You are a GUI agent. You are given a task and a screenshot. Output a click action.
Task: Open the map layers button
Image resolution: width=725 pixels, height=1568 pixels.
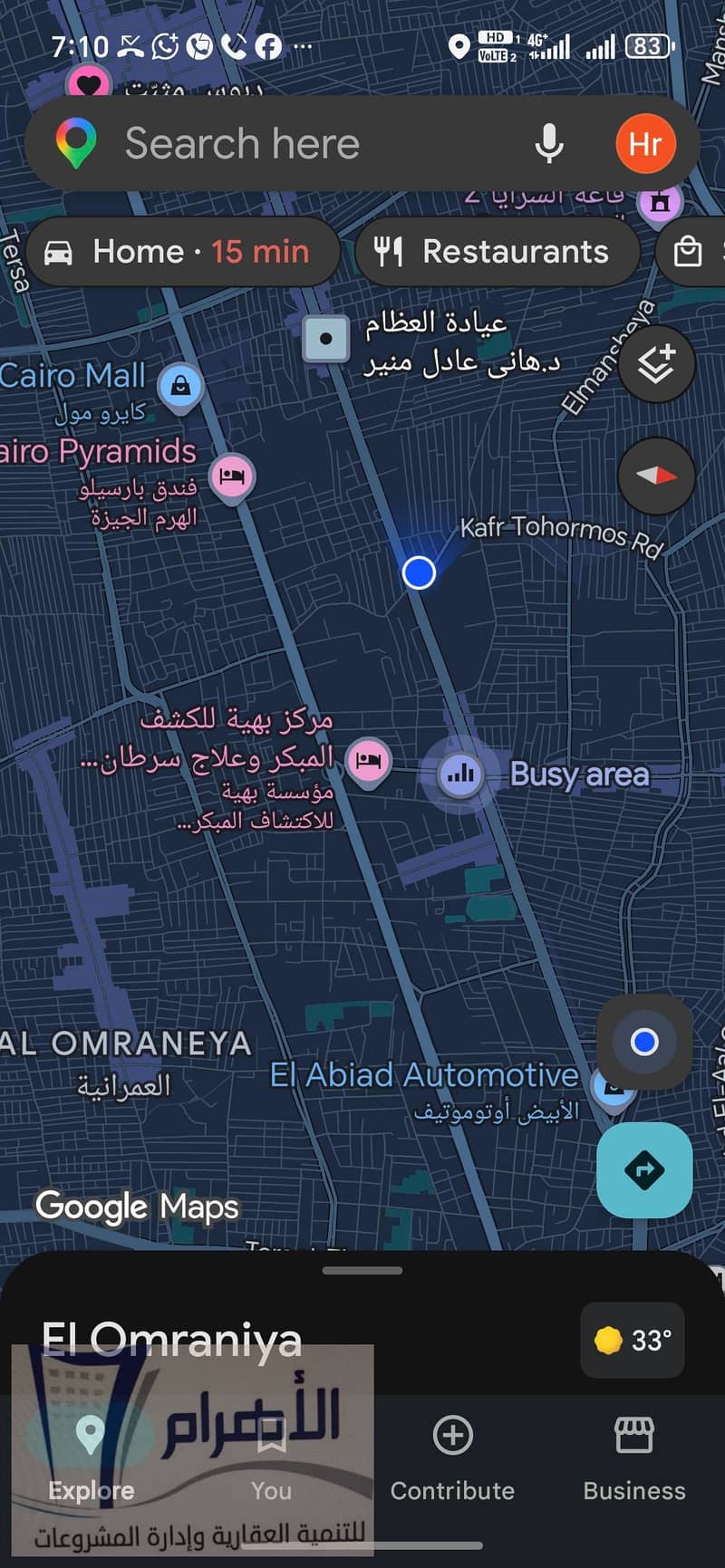[x=656, y=363]
